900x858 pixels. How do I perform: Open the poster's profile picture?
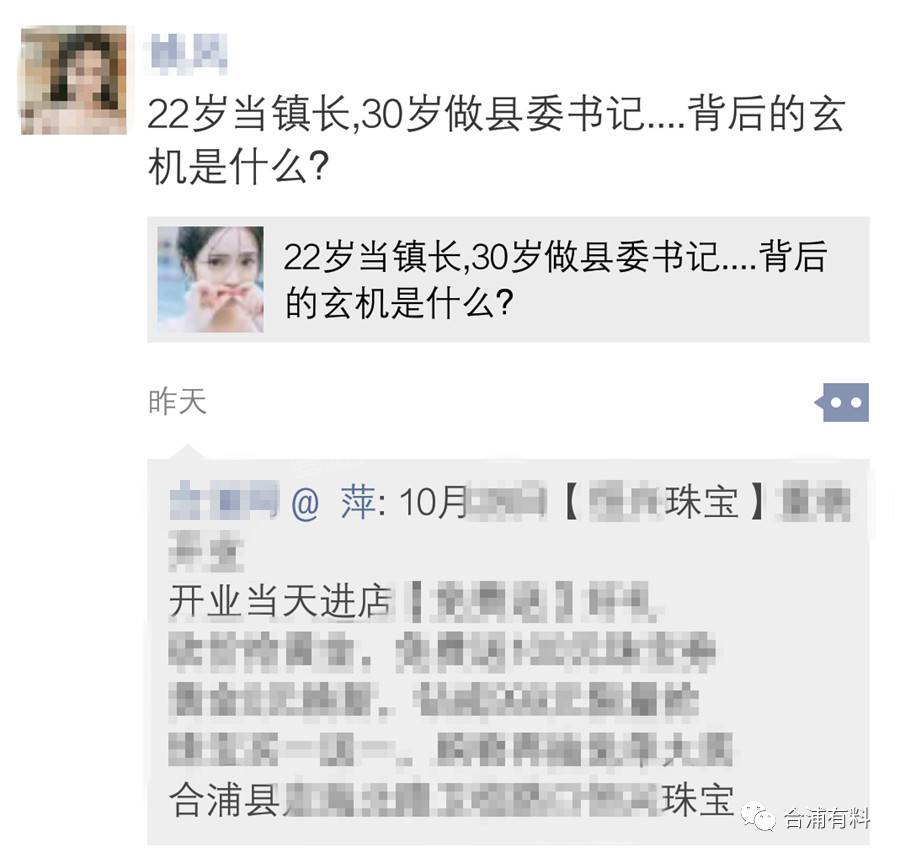[x=74, y=80]
